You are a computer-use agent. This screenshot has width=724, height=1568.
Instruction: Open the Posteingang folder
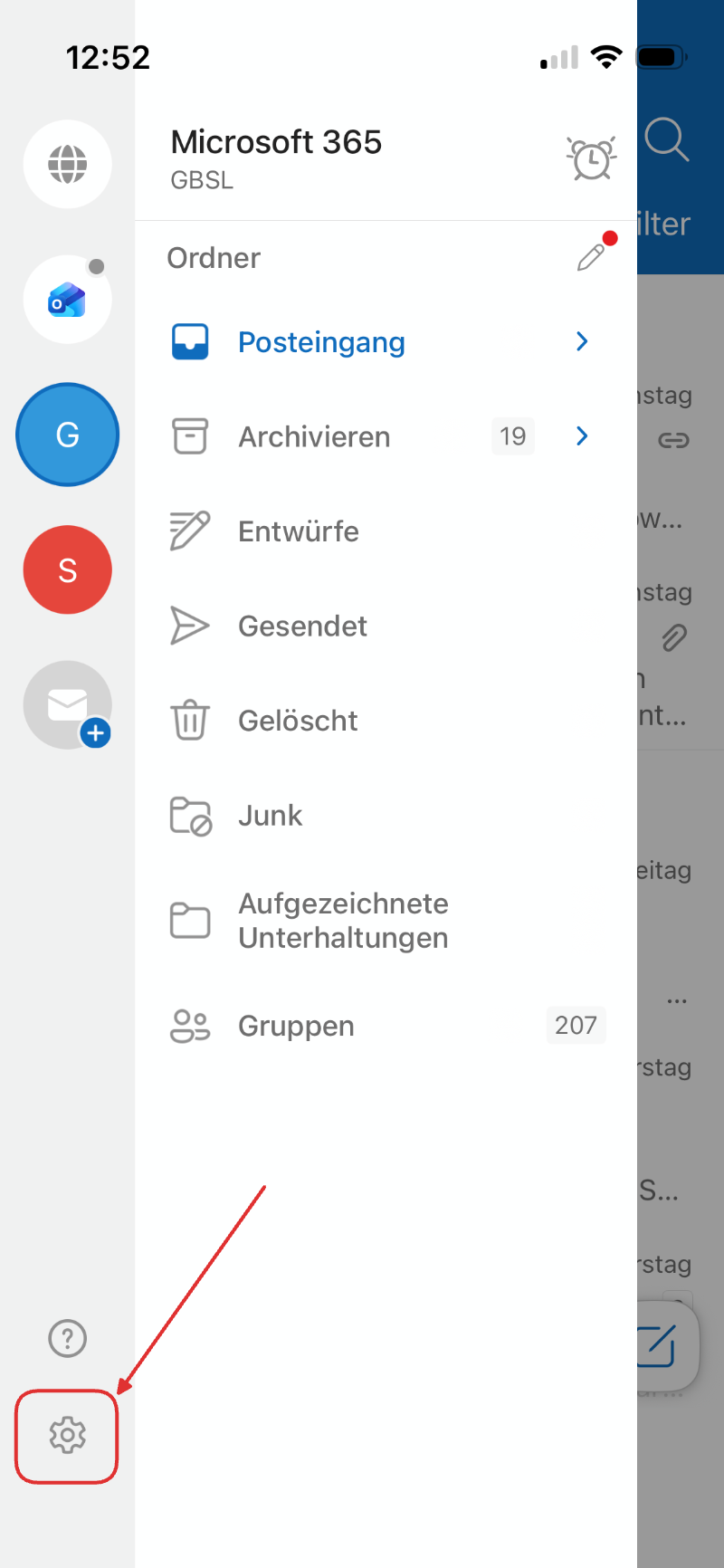point(321,342)
